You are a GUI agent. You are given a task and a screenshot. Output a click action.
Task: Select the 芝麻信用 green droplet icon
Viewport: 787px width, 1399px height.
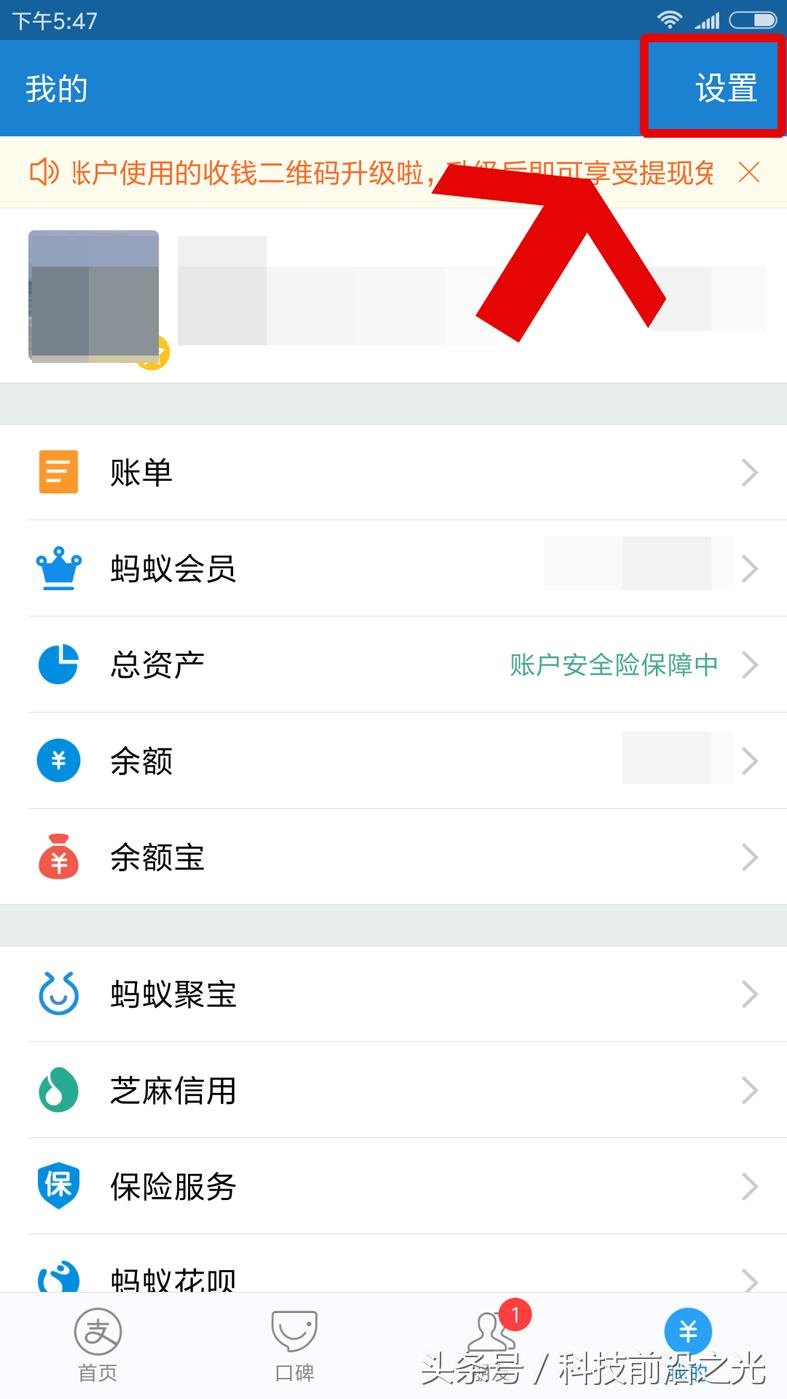tap(58, 1090)
